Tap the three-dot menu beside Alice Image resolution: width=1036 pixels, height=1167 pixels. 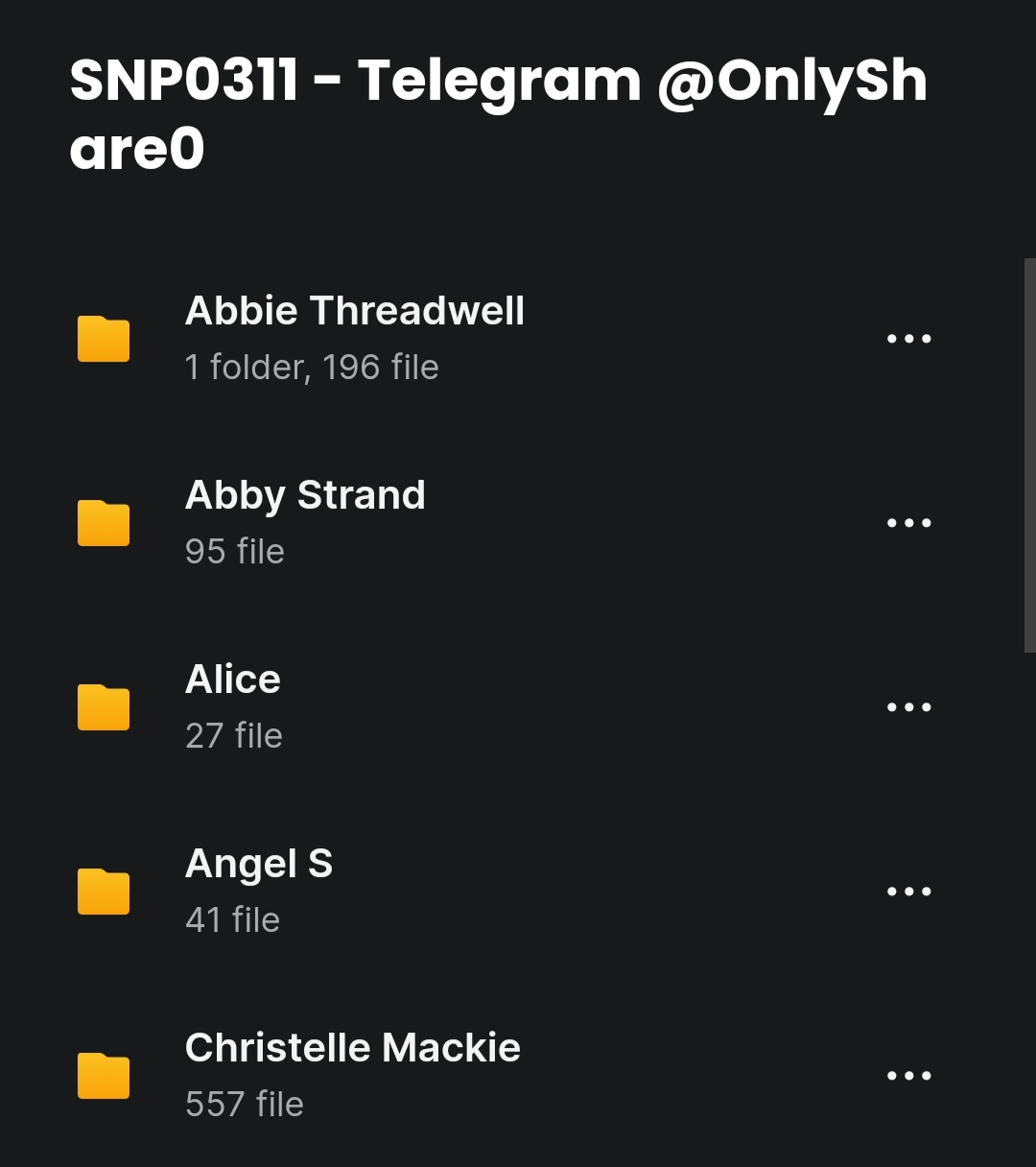point(908,707)
